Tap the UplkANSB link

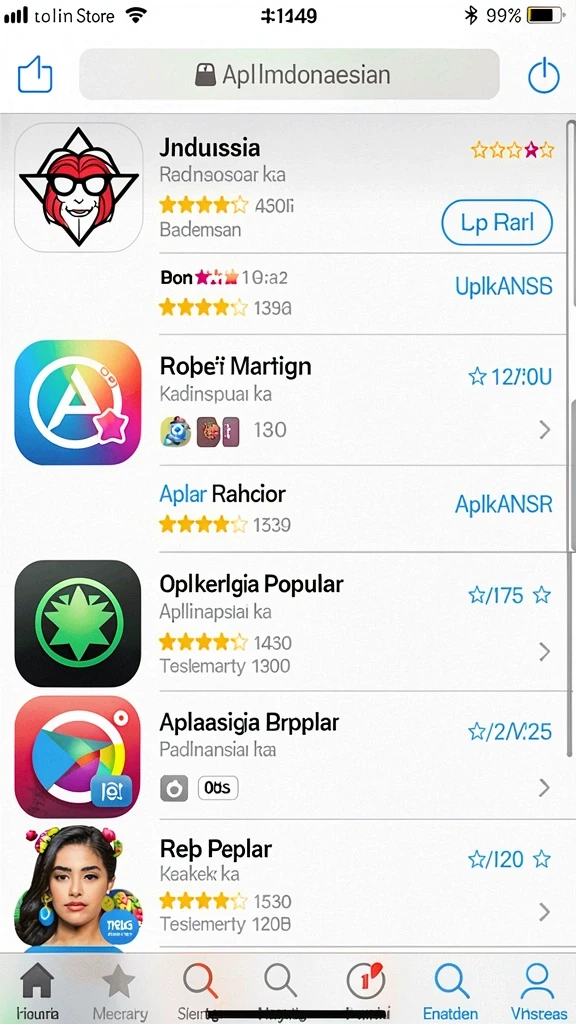(x=504, y=286)
